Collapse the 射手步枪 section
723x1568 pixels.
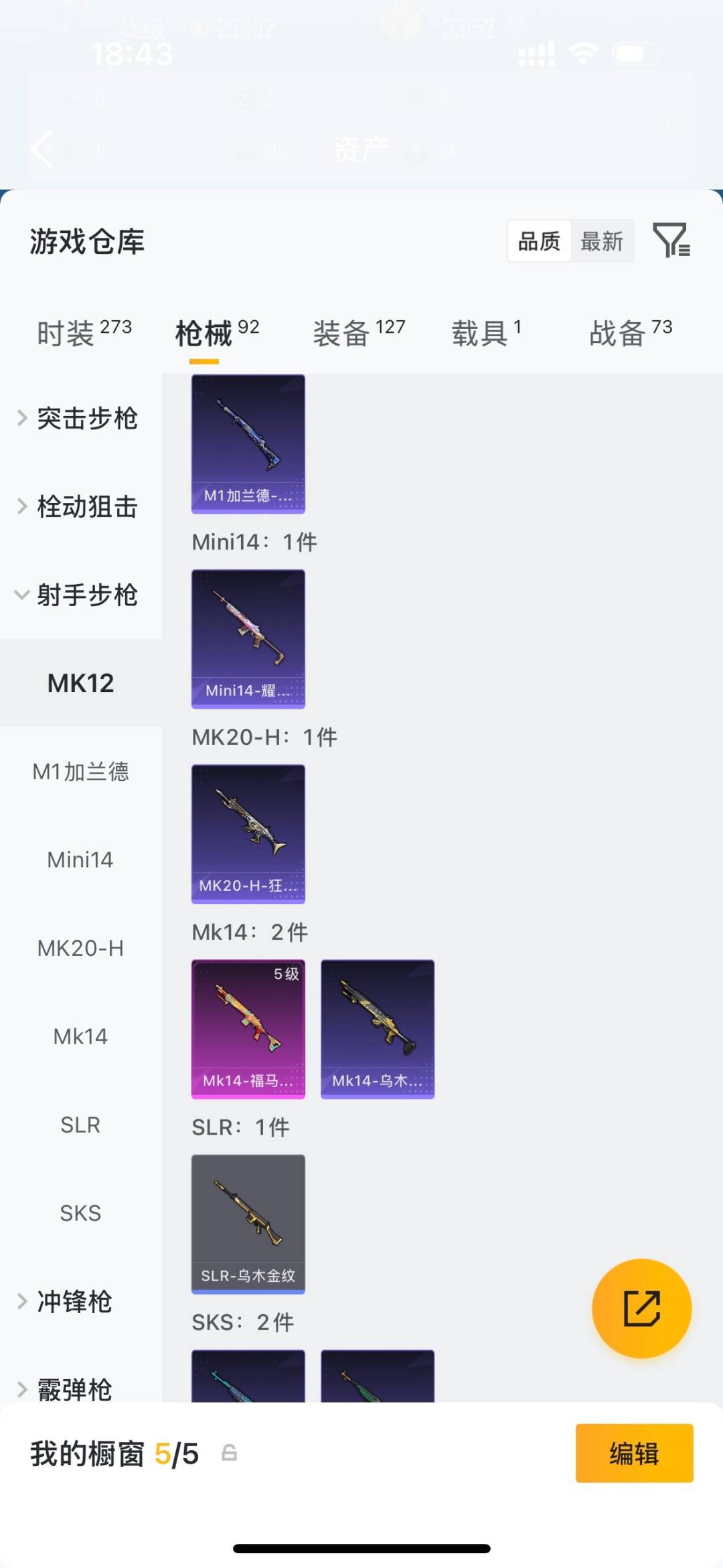pos(87,595)
